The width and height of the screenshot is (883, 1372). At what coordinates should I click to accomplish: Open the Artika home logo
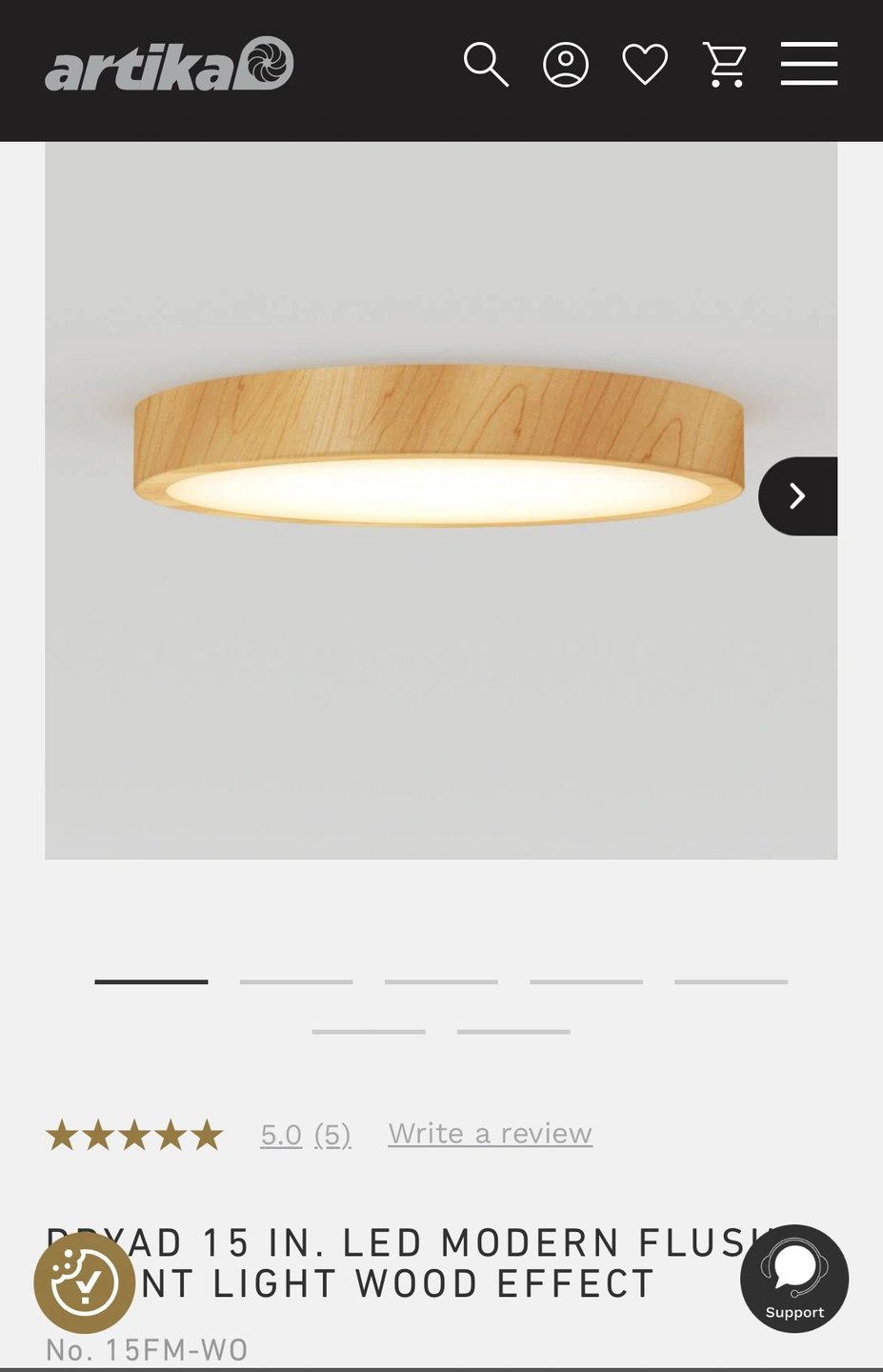pyautogui.click(x=170, y=65)
